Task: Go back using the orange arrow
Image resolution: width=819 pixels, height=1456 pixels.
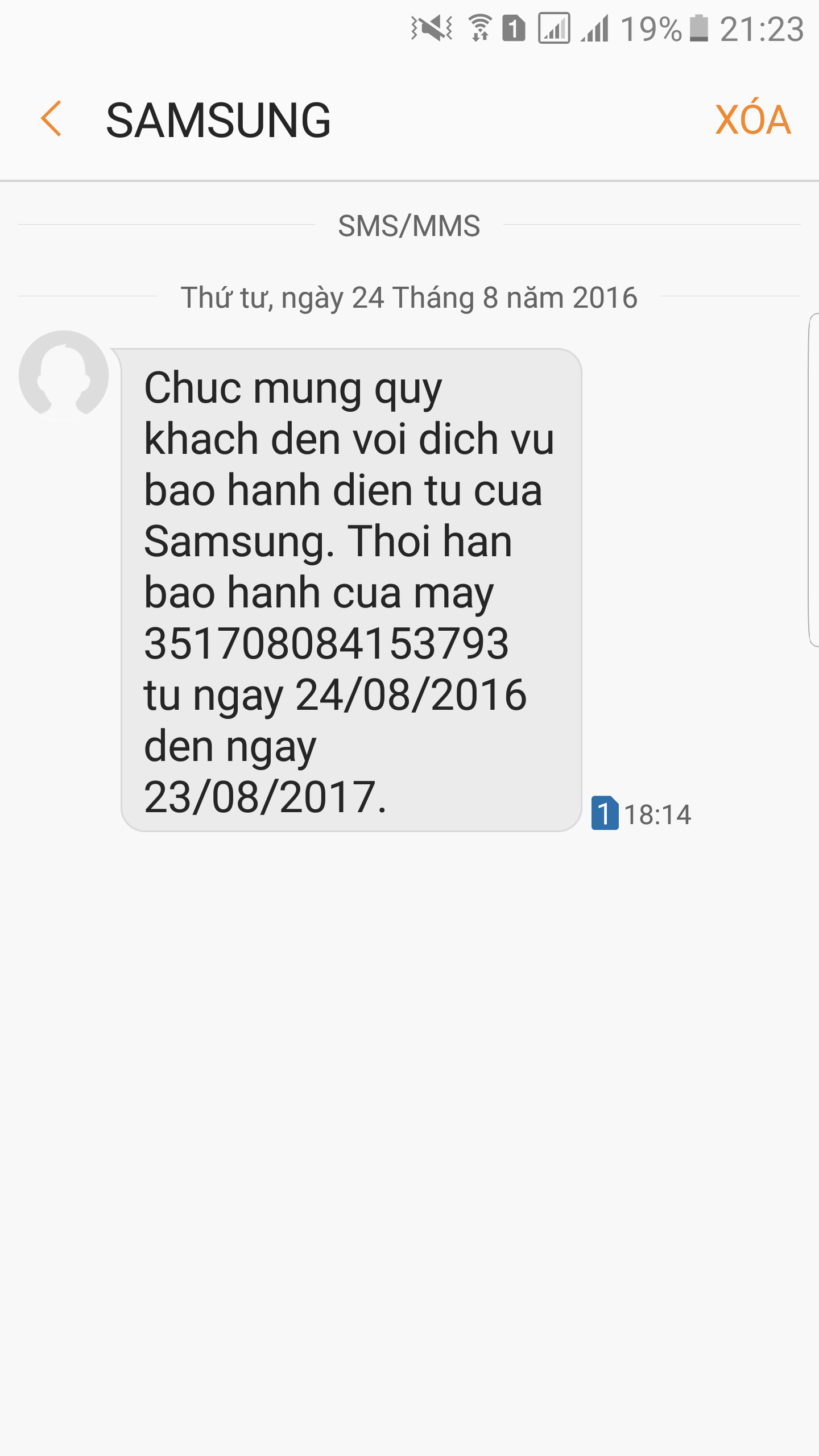Action: [51, 119]
